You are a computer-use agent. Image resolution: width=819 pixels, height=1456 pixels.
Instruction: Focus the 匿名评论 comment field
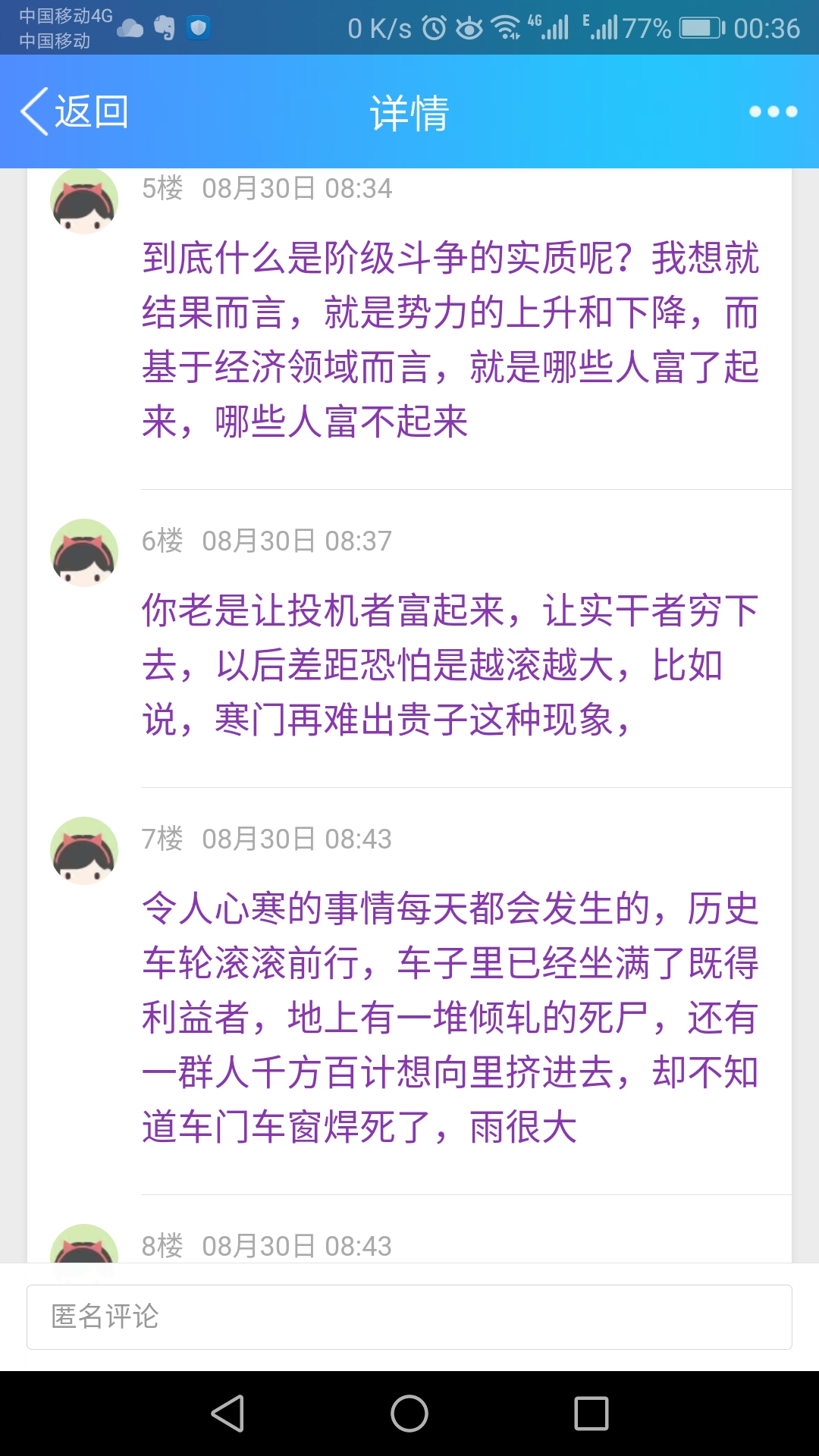click(409, 1317)
